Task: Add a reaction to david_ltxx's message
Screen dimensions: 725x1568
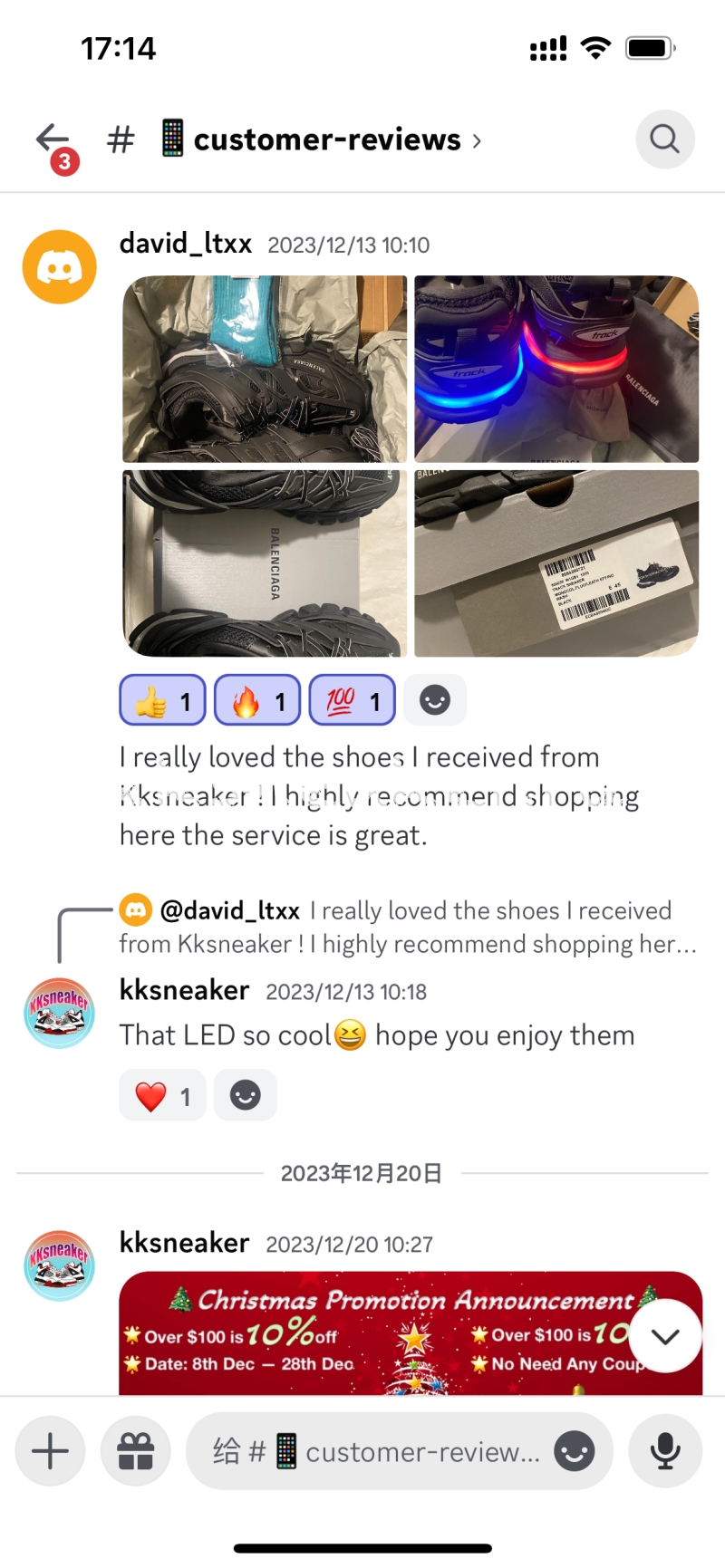Action: 435,700
